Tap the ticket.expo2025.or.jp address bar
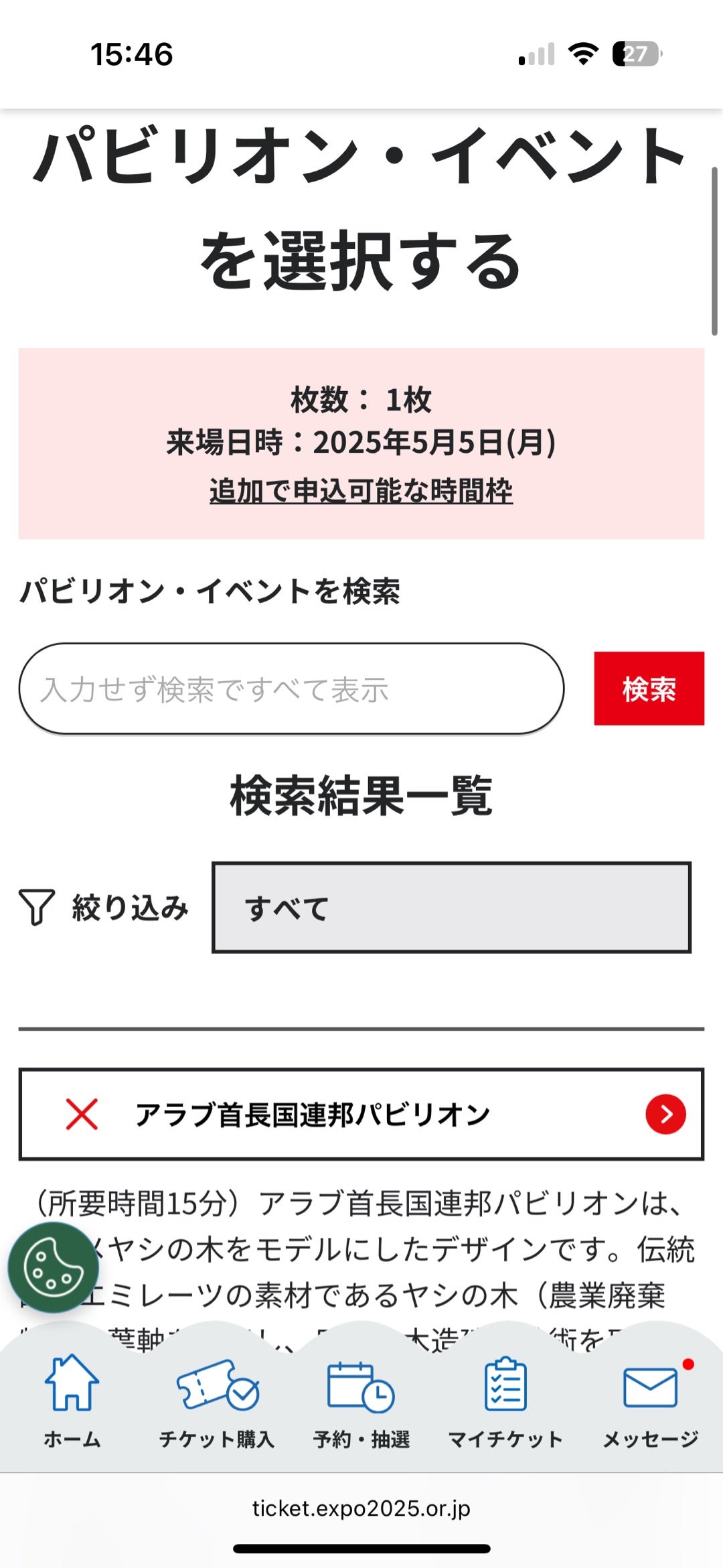 point(361,1508)
